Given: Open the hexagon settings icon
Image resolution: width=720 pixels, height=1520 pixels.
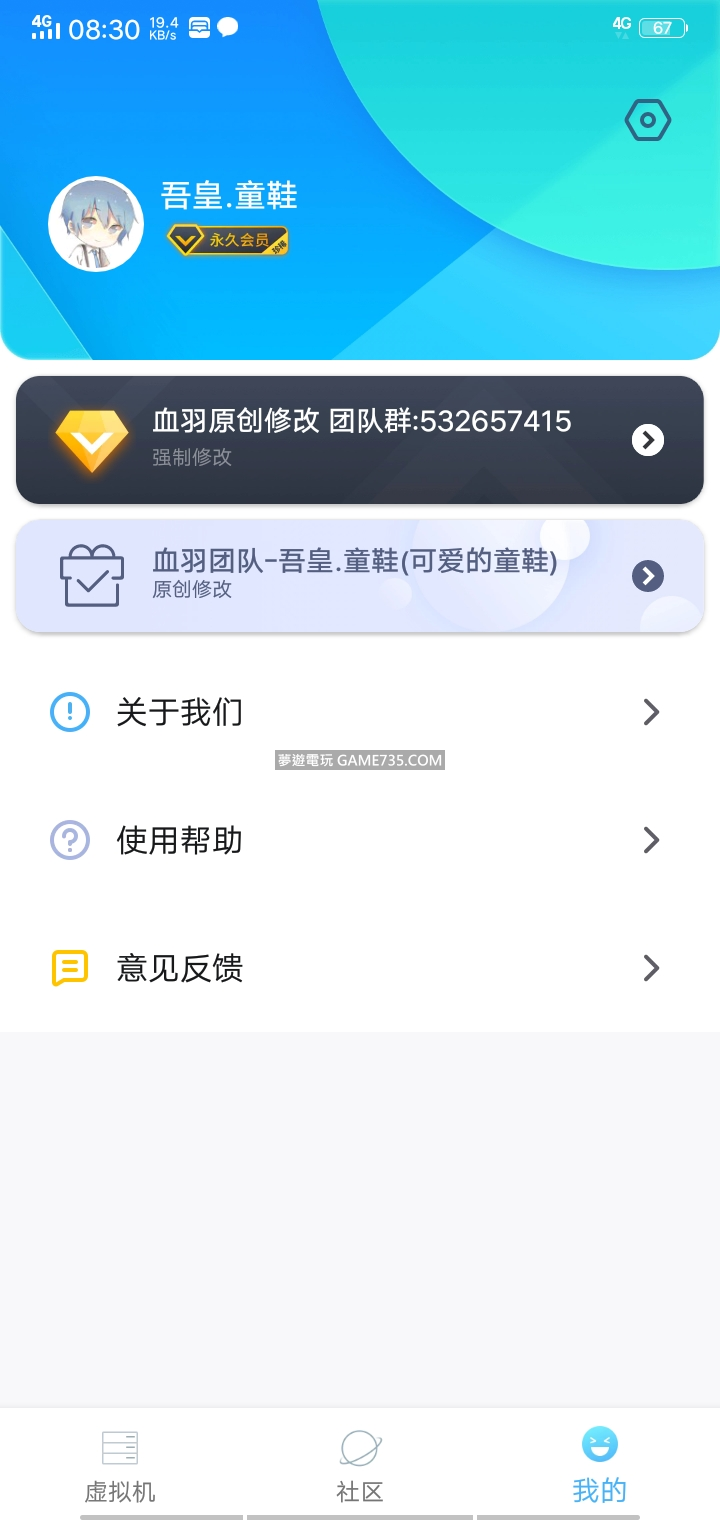Looking at the screenshot, I should tap(647, 121).
